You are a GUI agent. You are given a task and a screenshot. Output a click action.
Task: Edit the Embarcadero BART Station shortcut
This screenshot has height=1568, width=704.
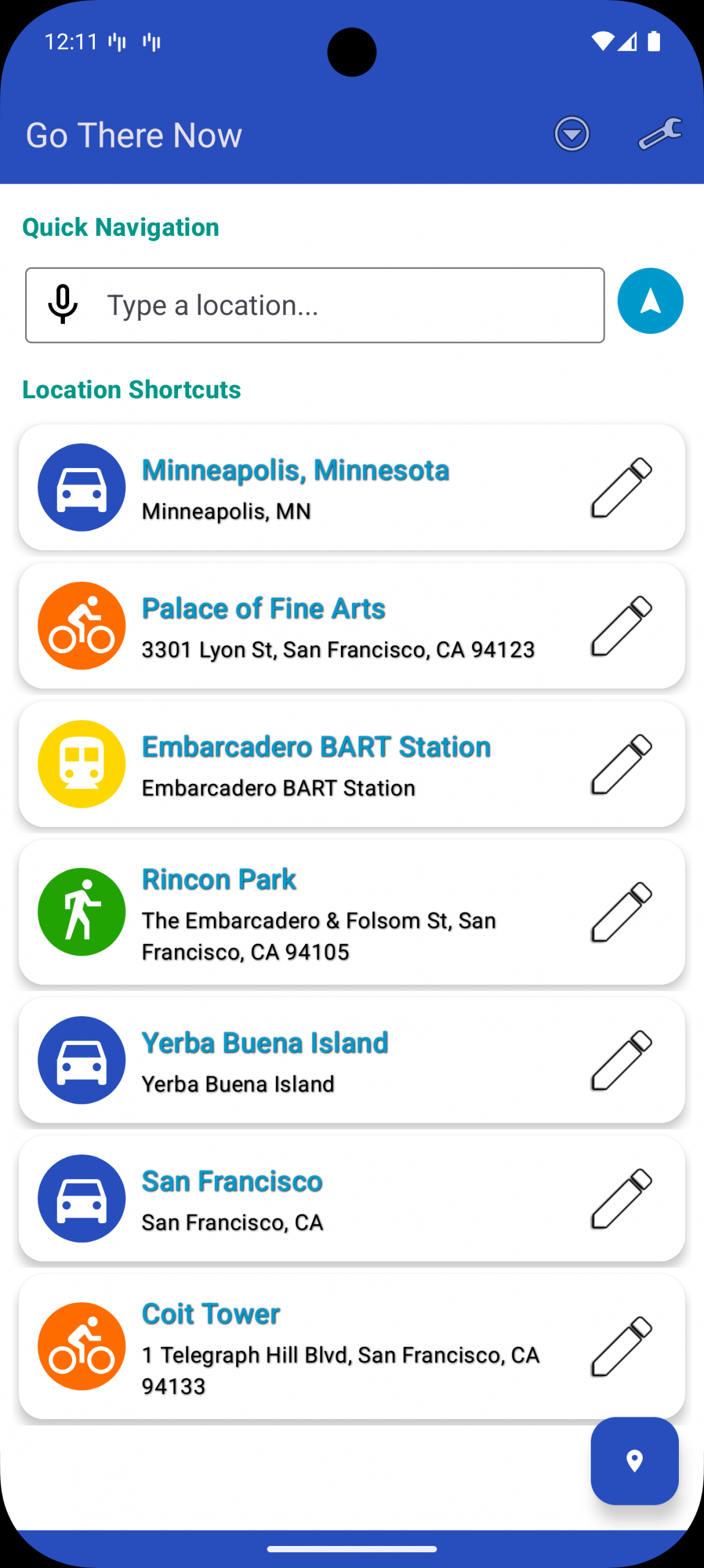pos(621,764)
